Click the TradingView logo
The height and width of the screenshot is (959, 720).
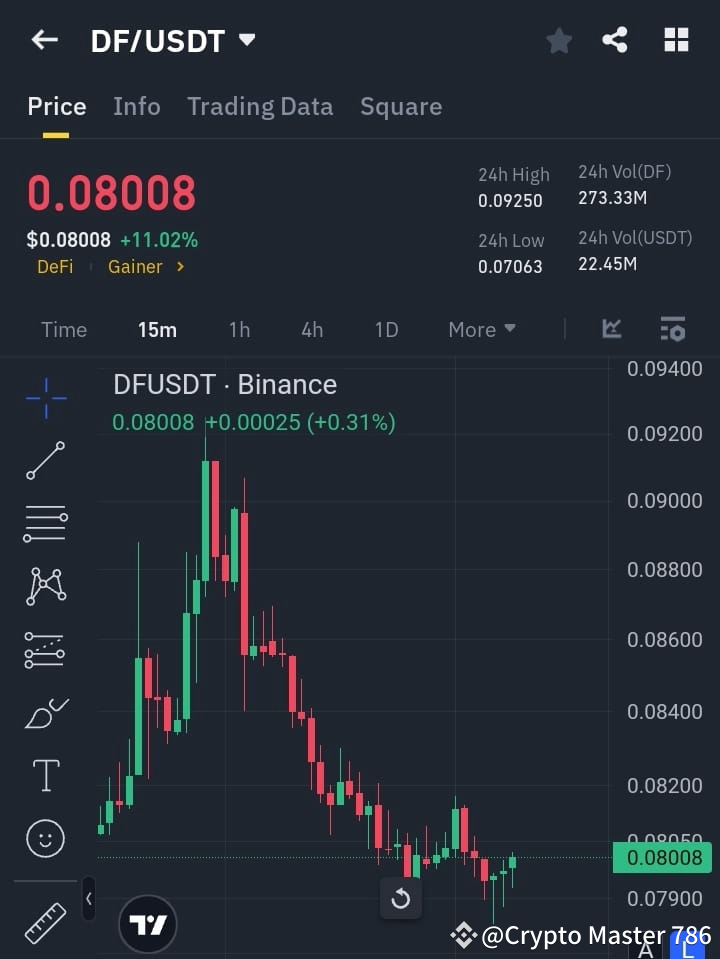tap(148, 924)
